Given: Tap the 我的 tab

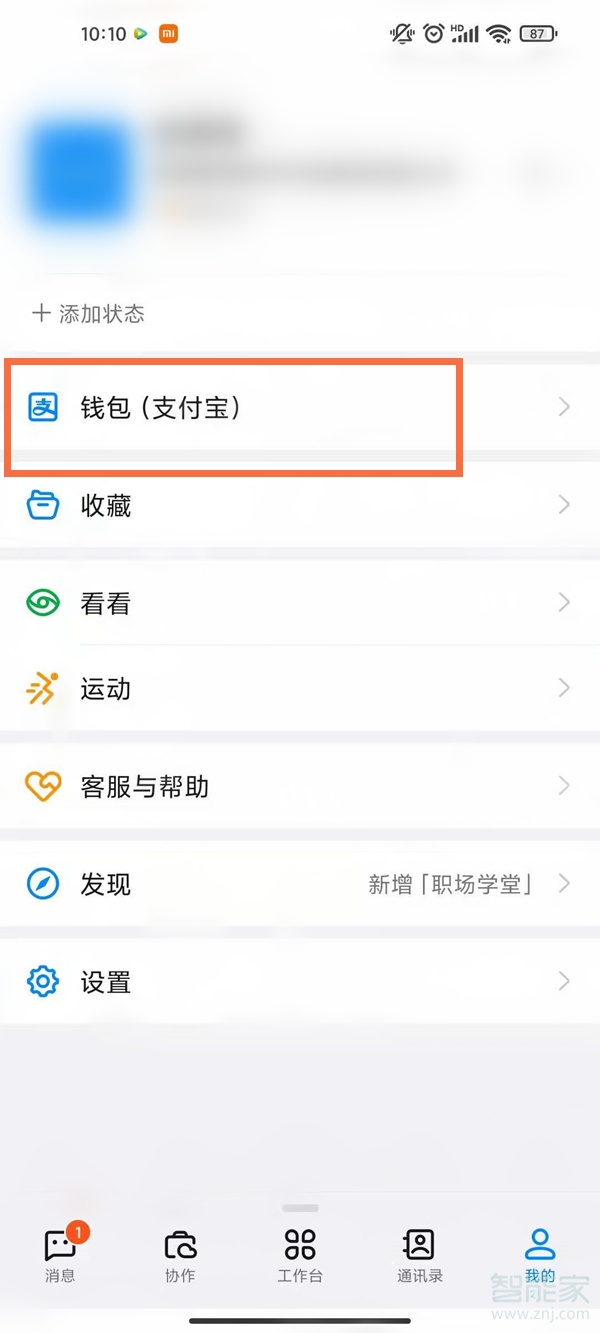Looking at the screenshot, I should [x=540, y=1254].
